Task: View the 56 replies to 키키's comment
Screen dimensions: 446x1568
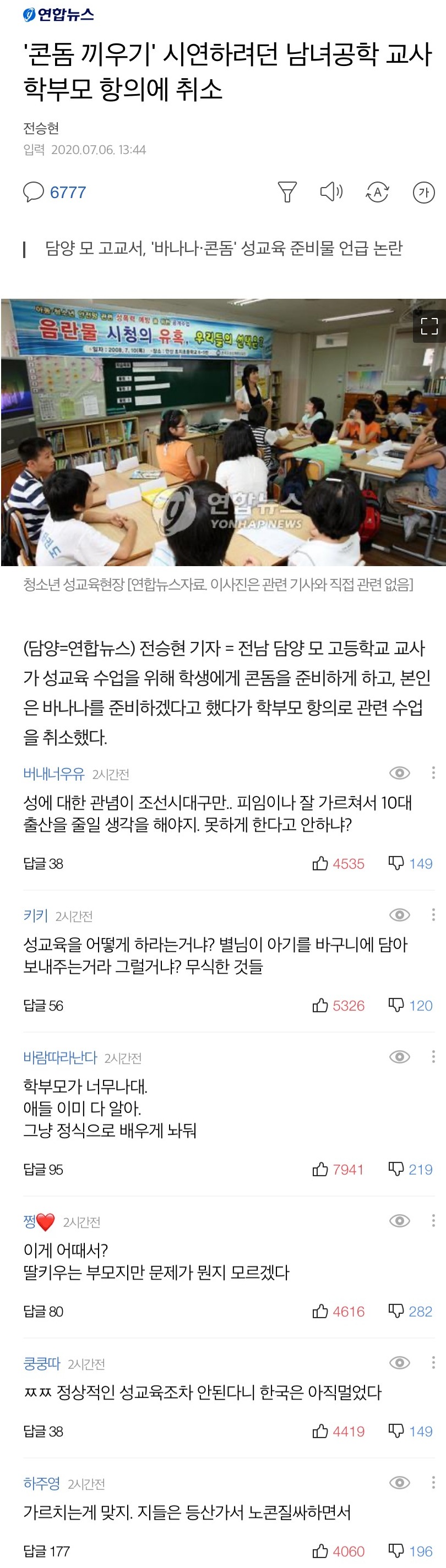Action: coord(42,1006)
